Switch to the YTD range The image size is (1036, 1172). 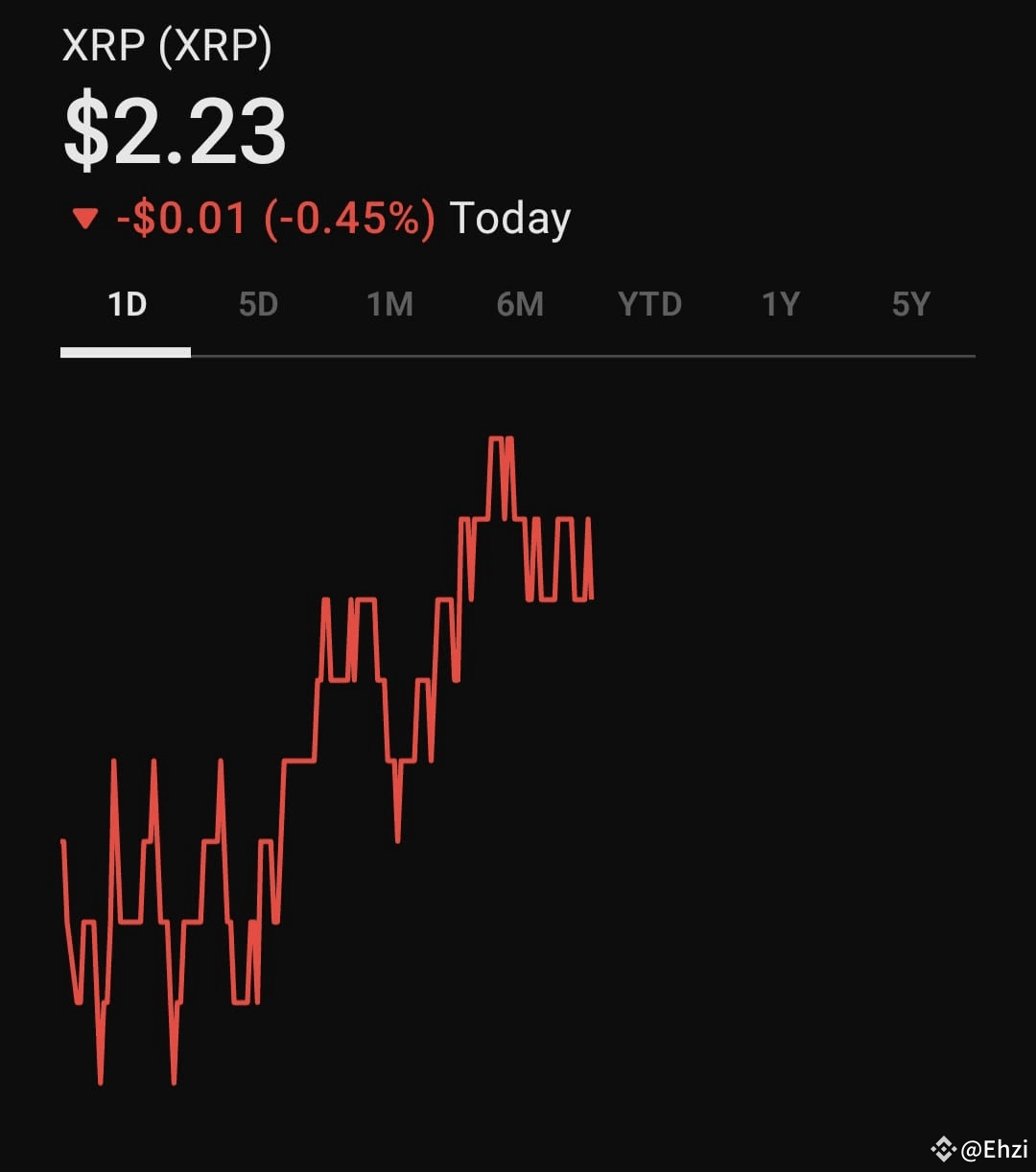point(649,305)
